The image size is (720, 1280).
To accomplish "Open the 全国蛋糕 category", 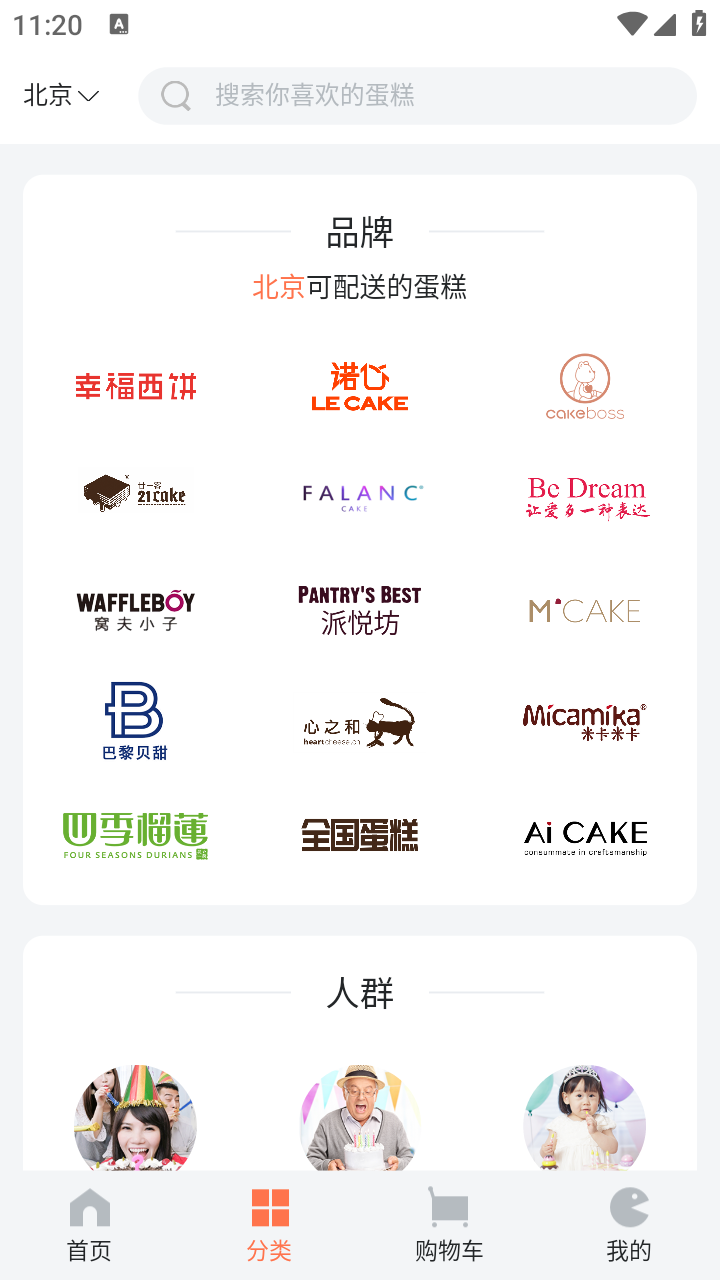I will pos(359,835).
